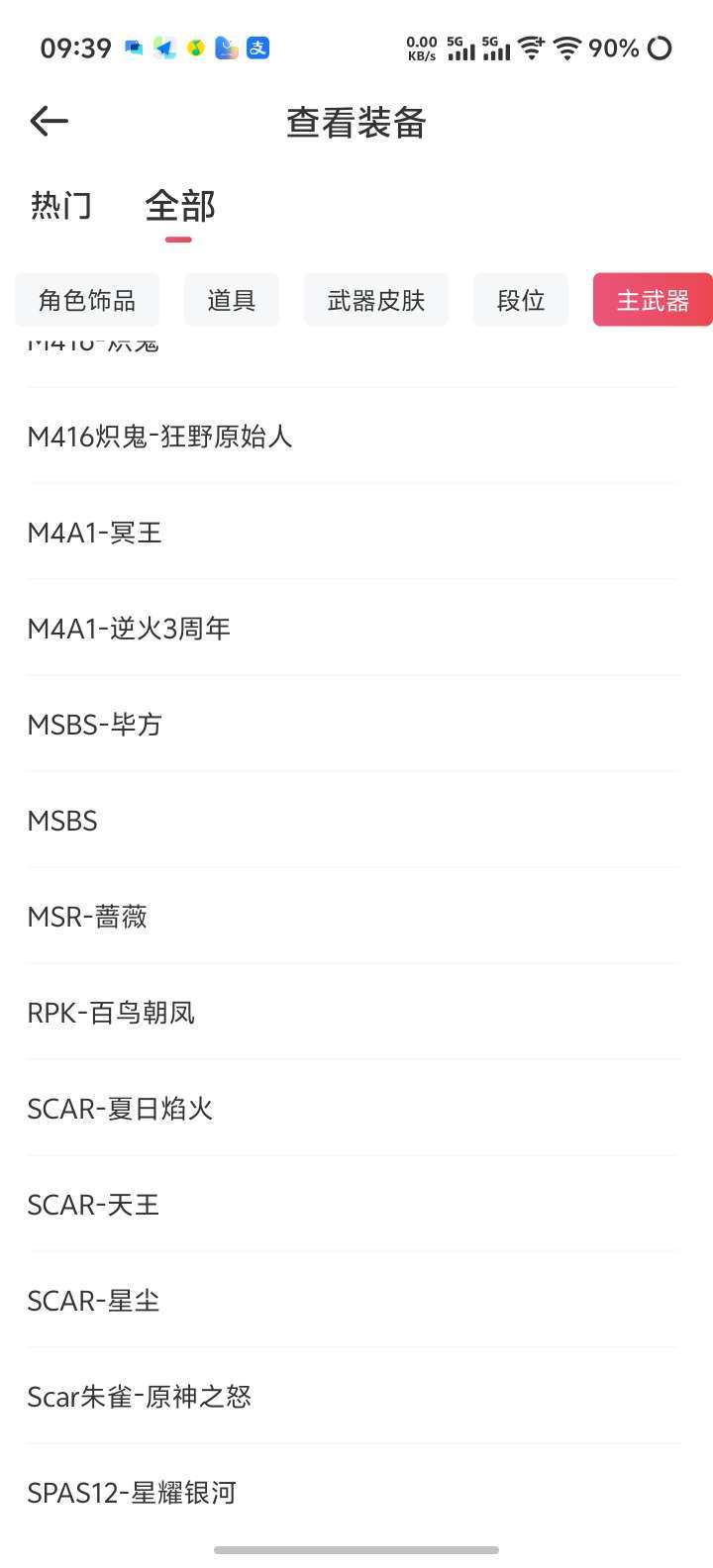
Task: Select the 全部 tab
Action: tap(179, 206)
